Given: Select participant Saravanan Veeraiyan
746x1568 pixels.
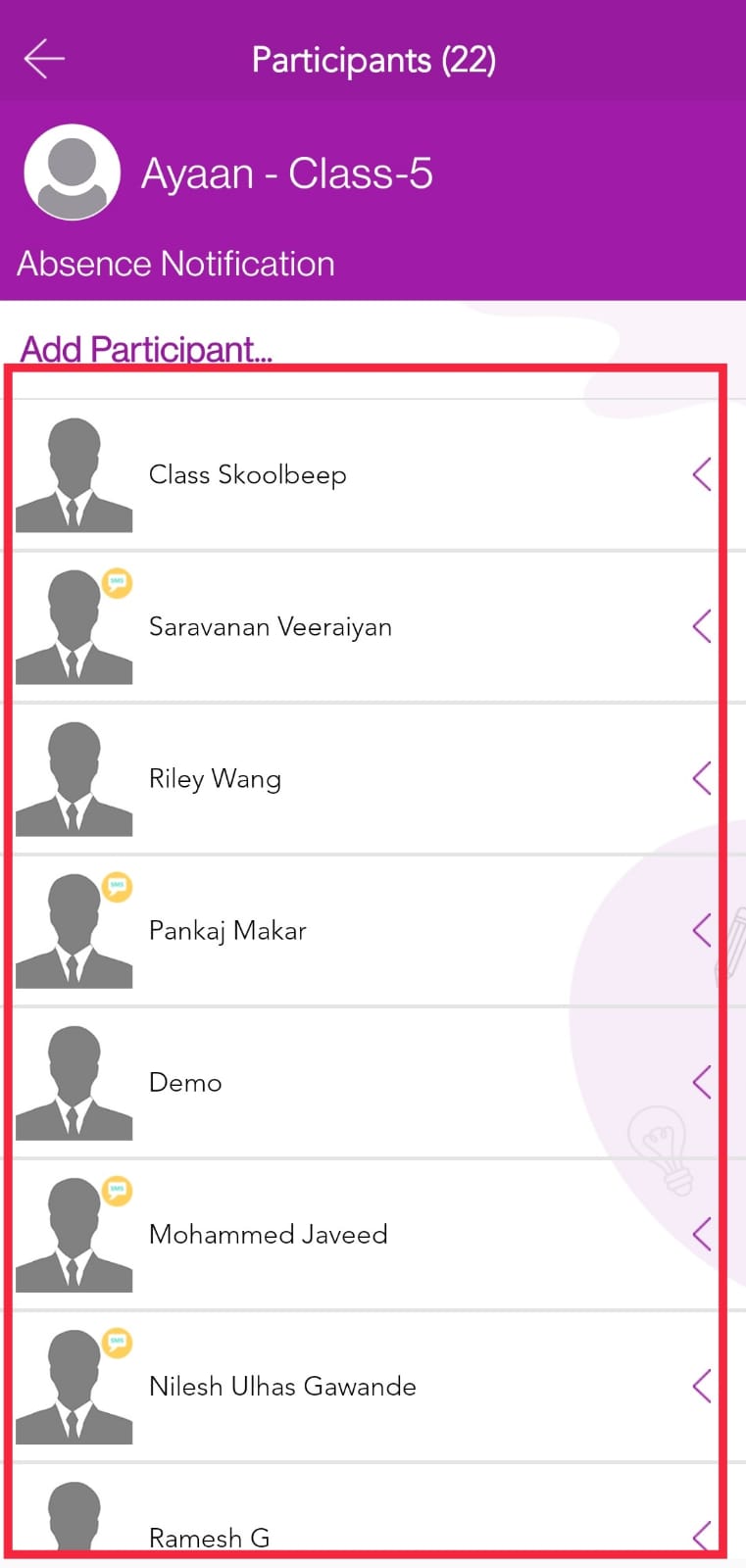Looking at the screenshot, I should pyautogui.click(x=373, y=627).
